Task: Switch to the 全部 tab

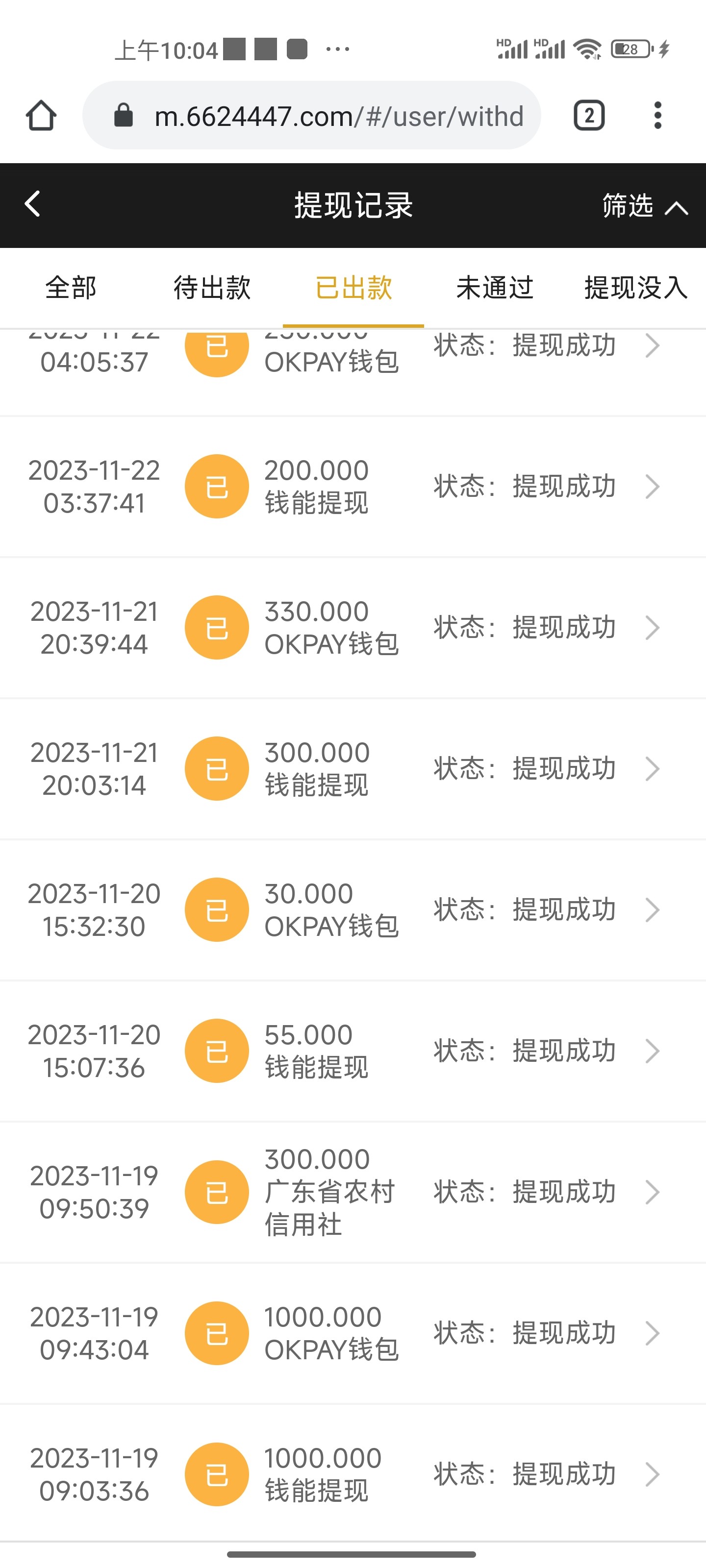Action: coord(71,287)
